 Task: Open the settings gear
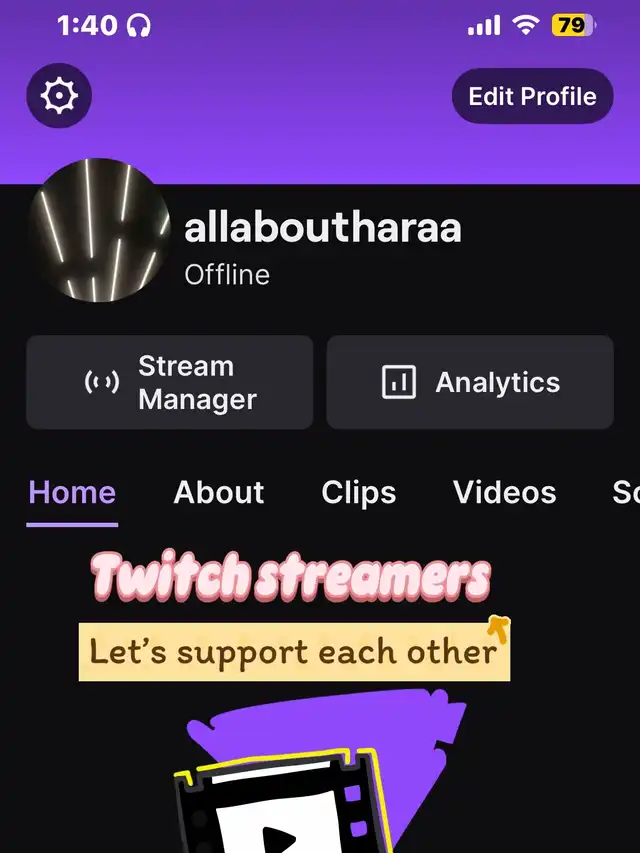coord(59,96)
